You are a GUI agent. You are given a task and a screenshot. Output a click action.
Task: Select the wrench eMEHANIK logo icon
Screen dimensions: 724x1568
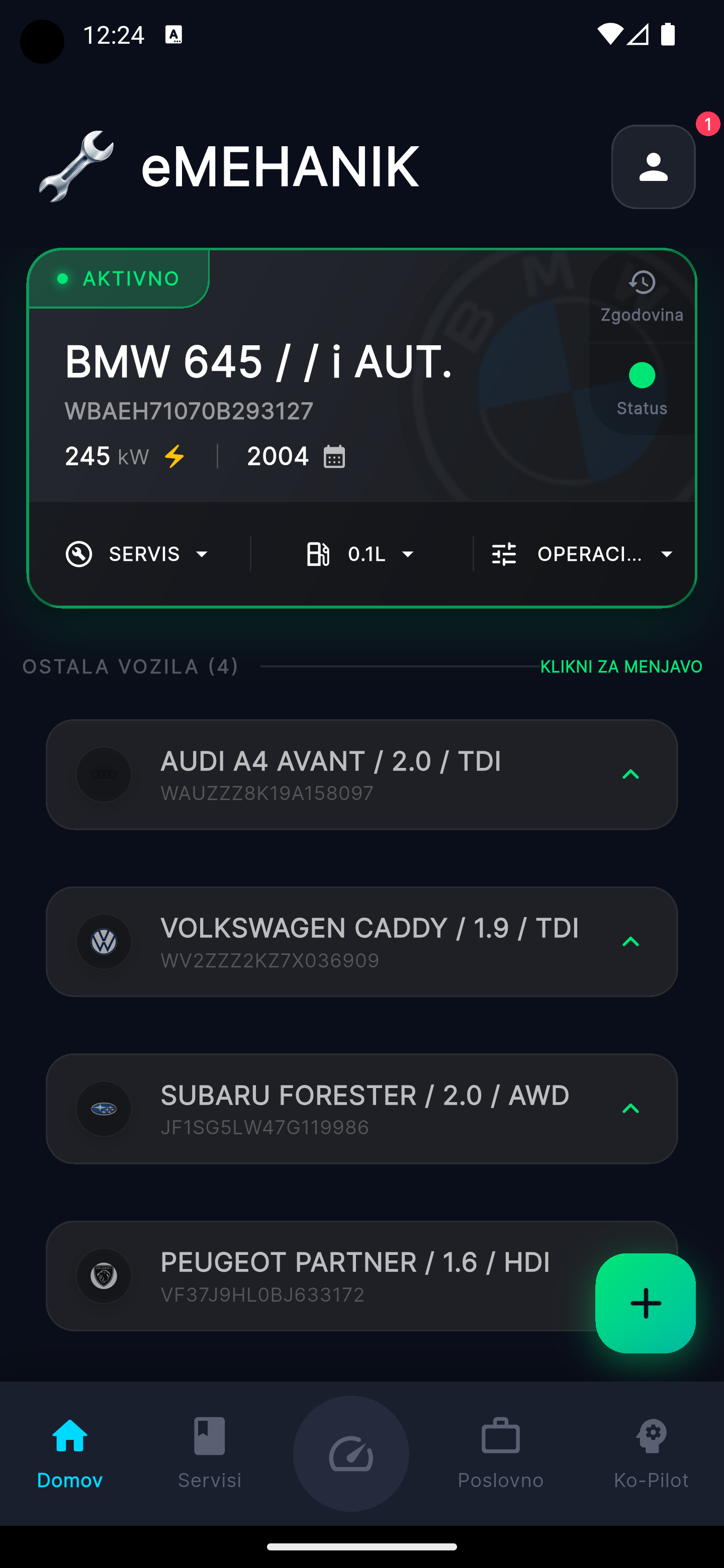[x=77, y=165]
